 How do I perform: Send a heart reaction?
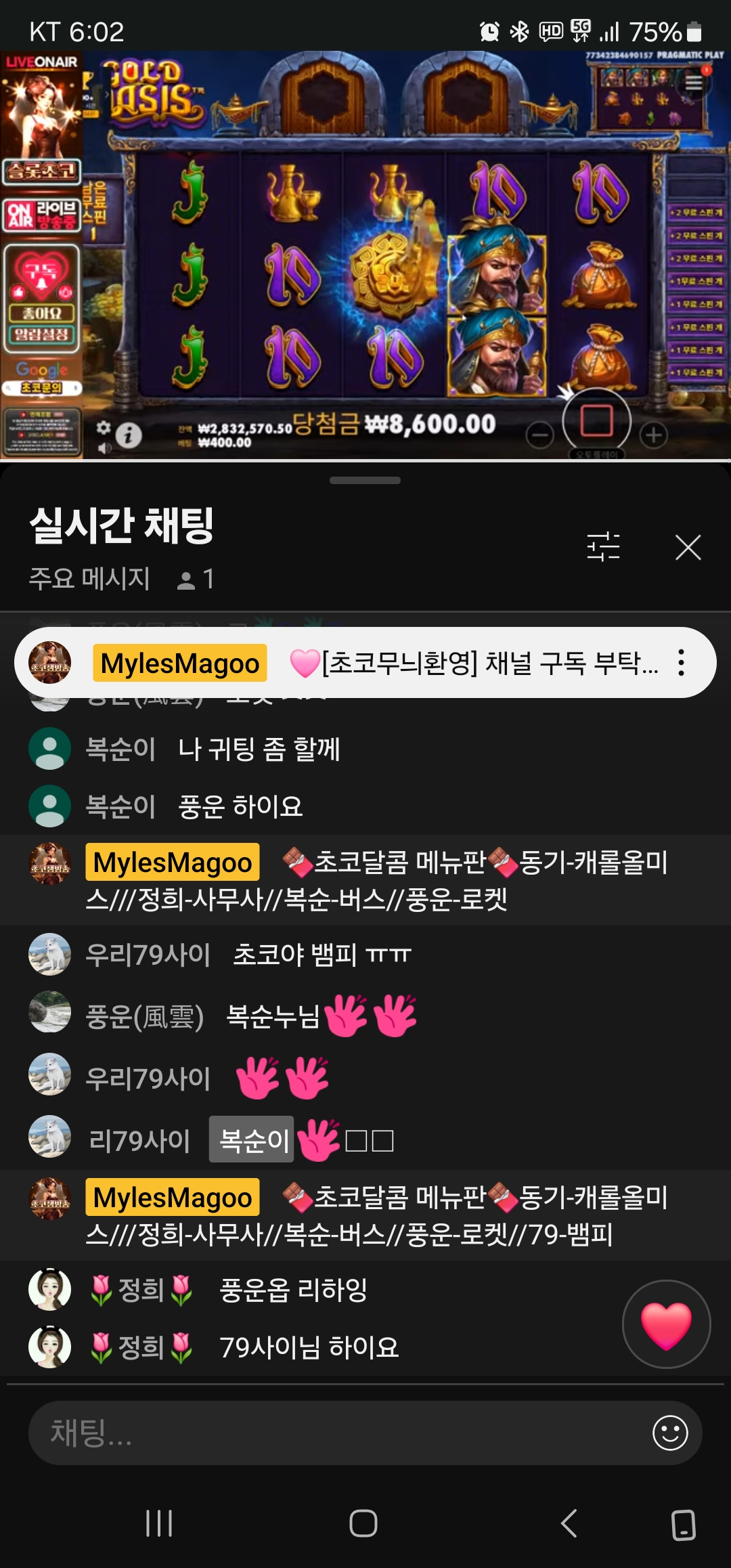[666, 1324]
